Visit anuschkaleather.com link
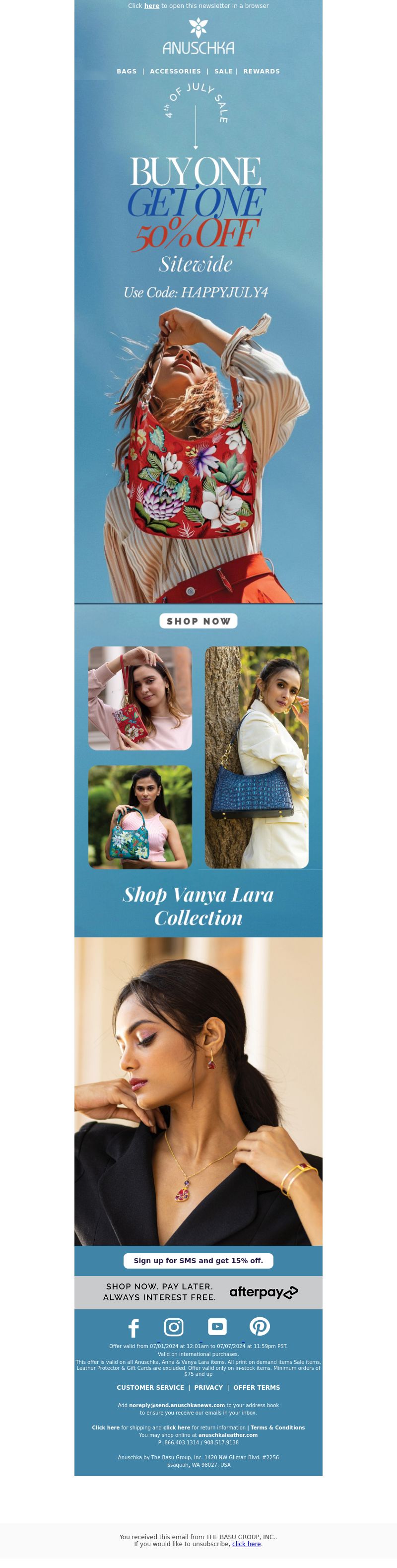Screen dimensions: 397x1568 [x=228, y=1435]
